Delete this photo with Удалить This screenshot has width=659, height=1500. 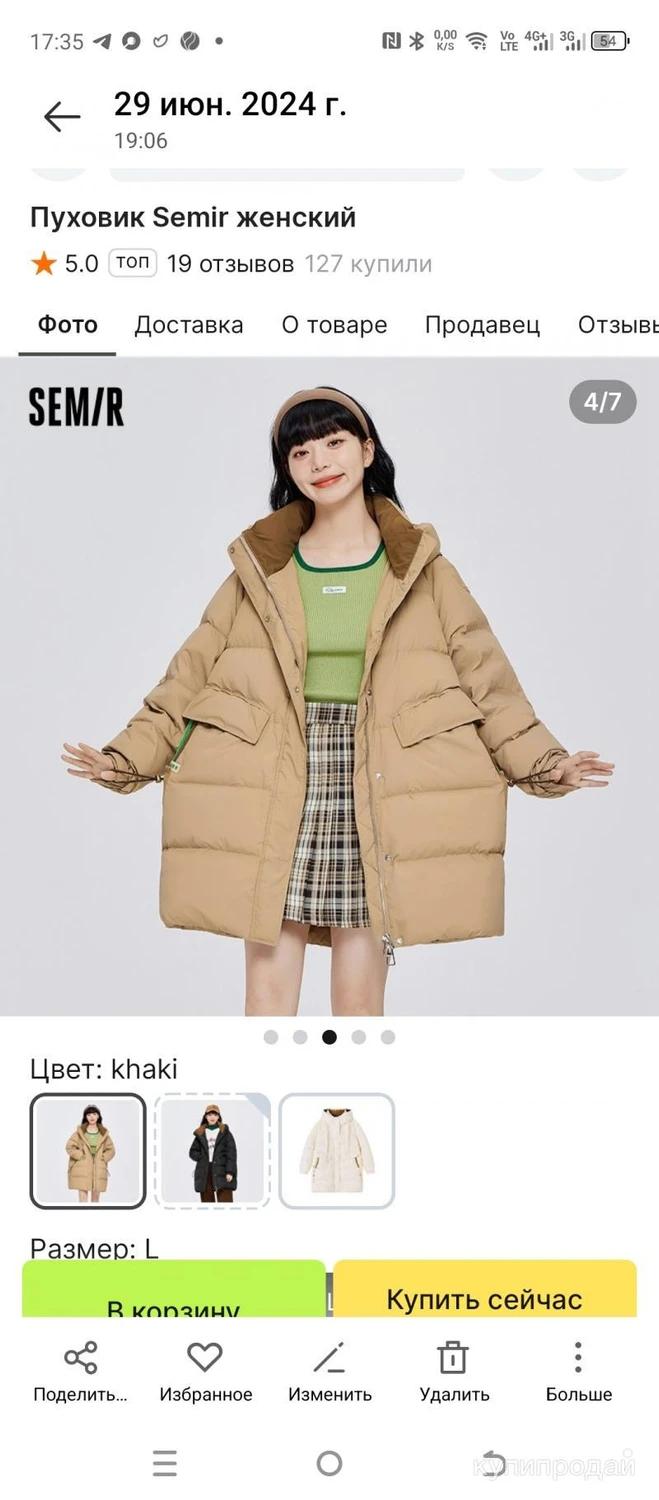coord(454,1372)
